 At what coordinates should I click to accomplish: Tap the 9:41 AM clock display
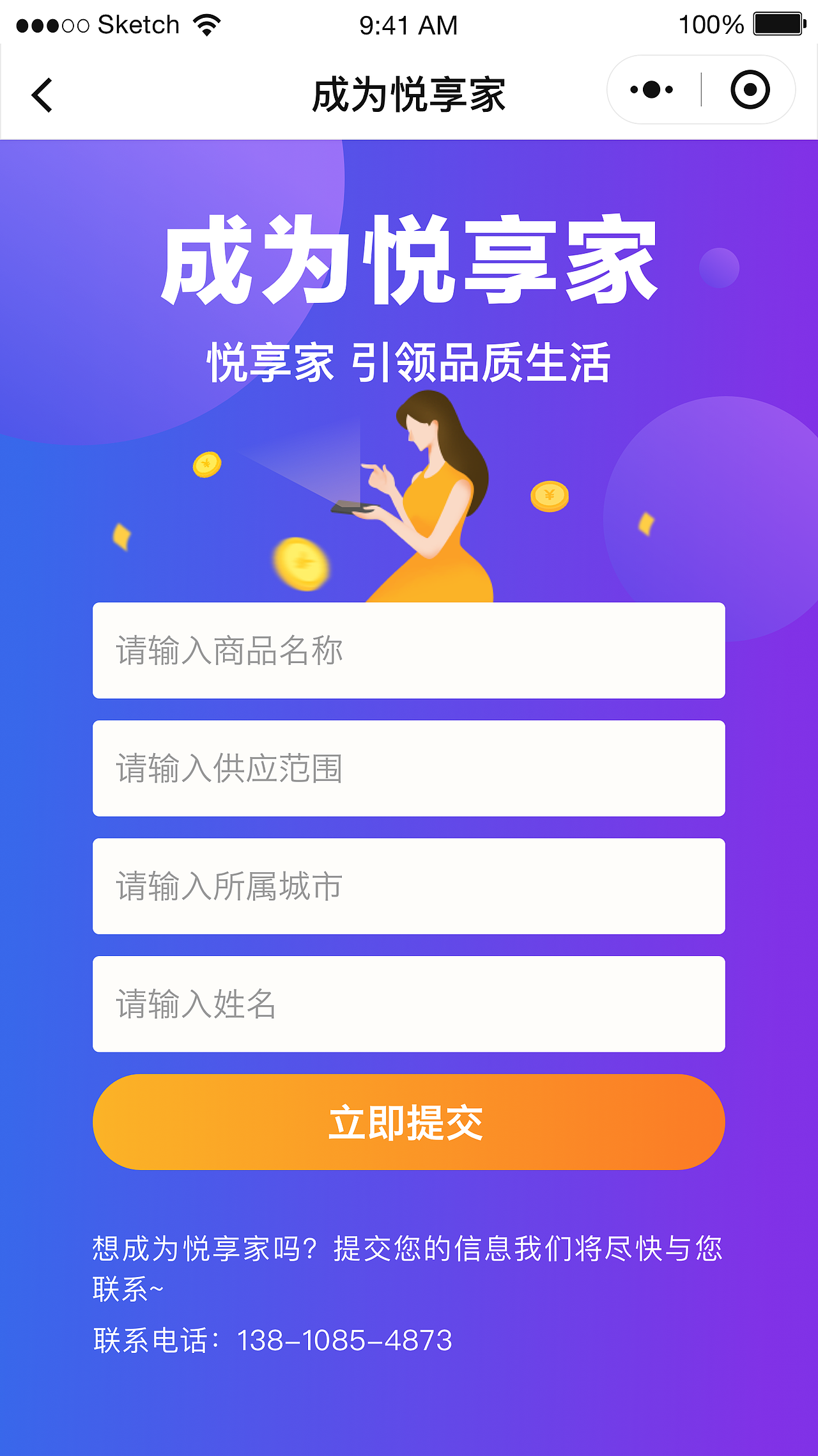click(x=408, y=24)
